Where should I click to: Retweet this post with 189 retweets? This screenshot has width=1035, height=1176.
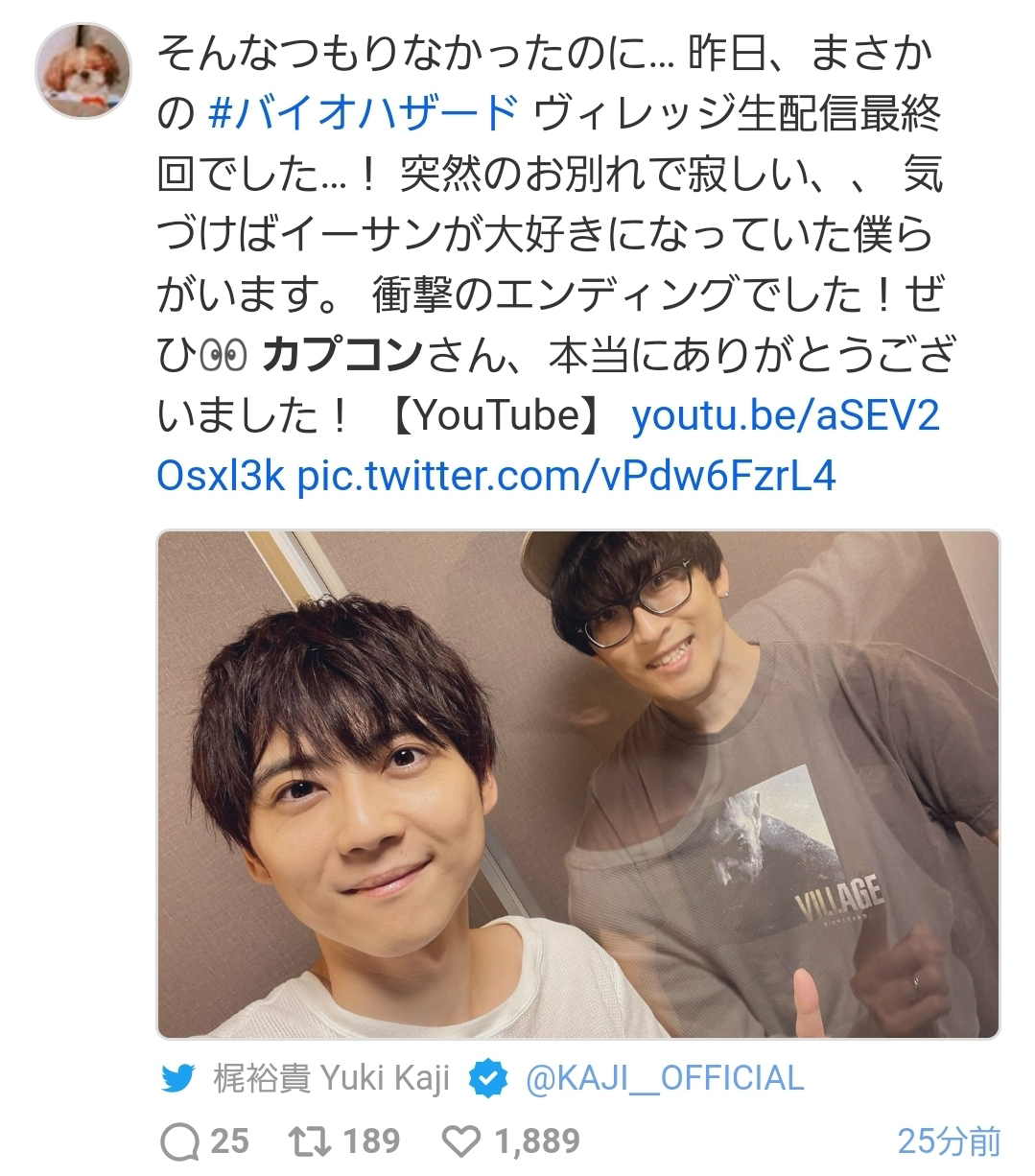(x=344, y=1141)
